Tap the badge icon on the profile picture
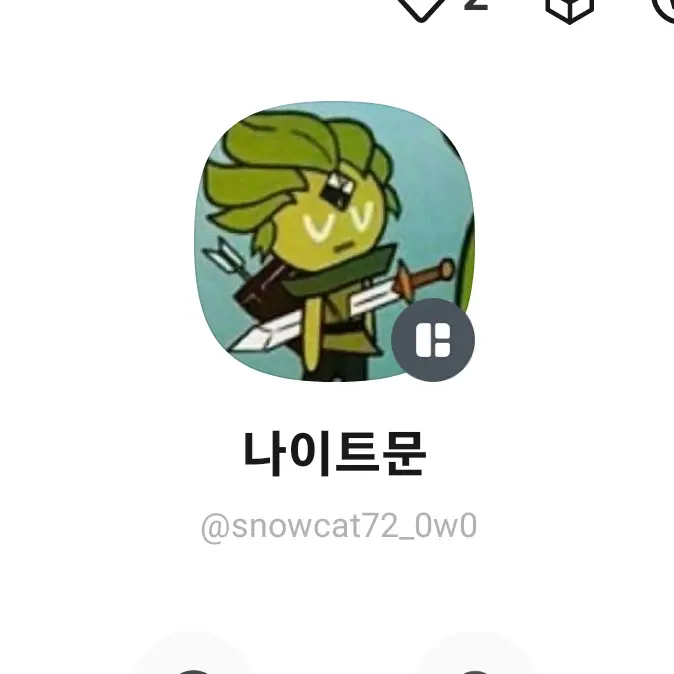The image size is (674, 674). tap(433, 340)
